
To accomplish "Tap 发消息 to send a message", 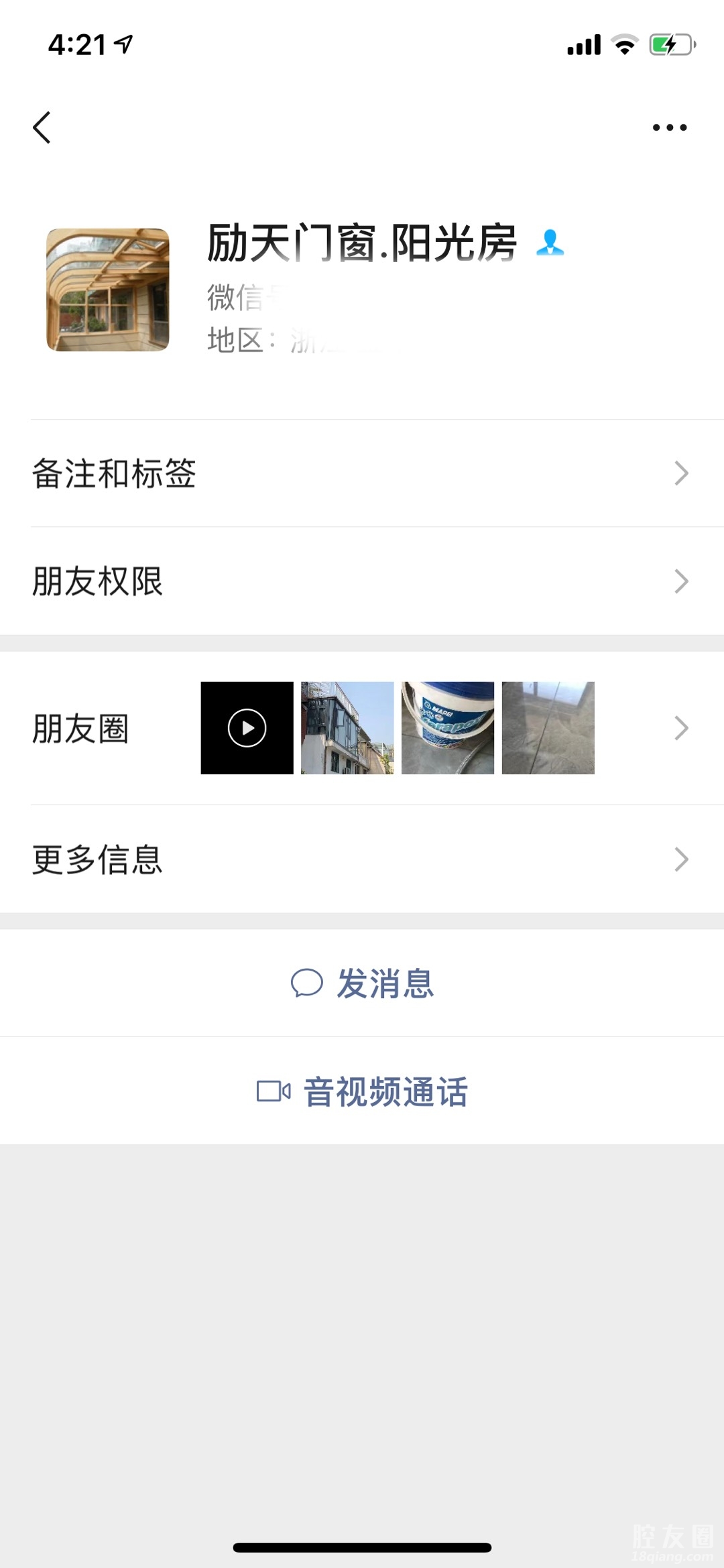I will pos(363,983).
